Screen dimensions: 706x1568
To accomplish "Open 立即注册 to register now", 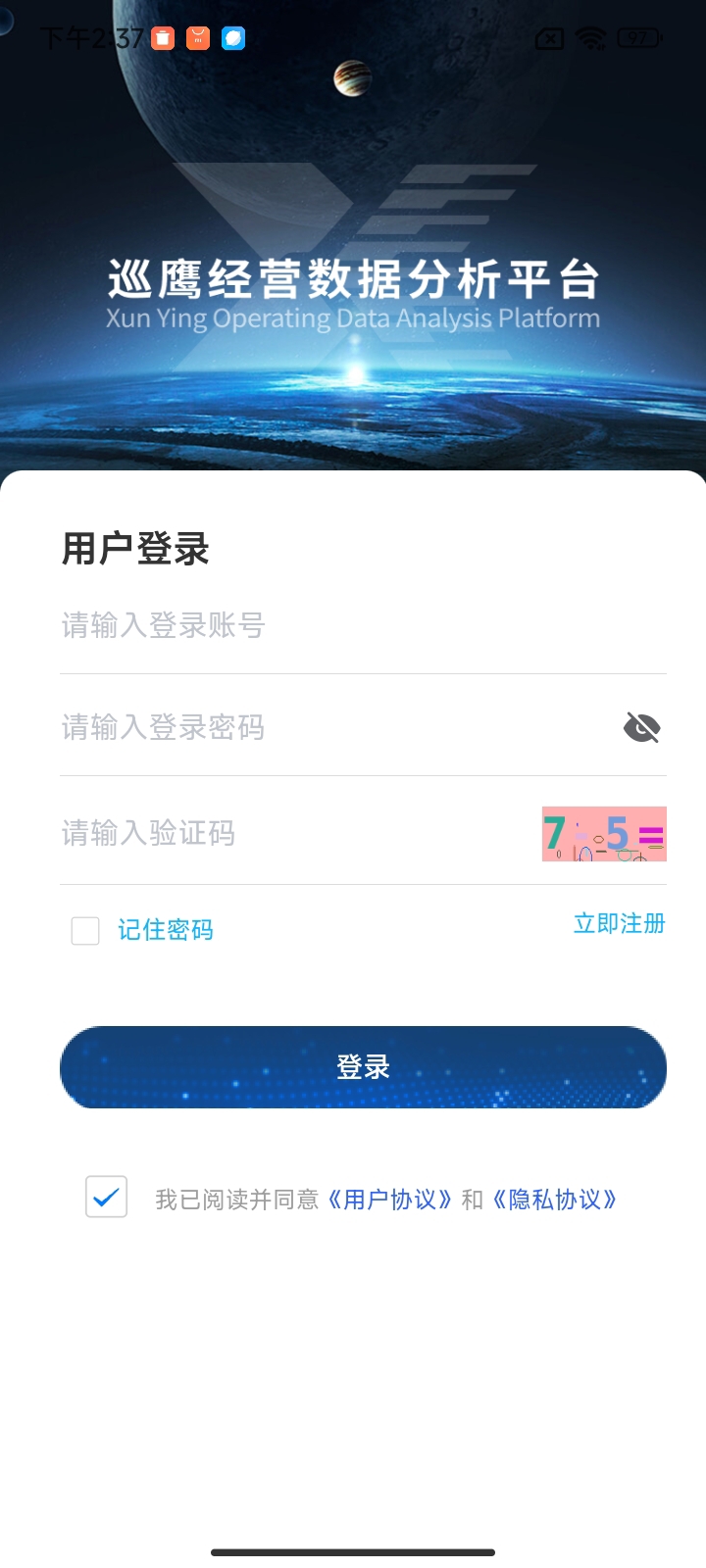I will 619,923.
